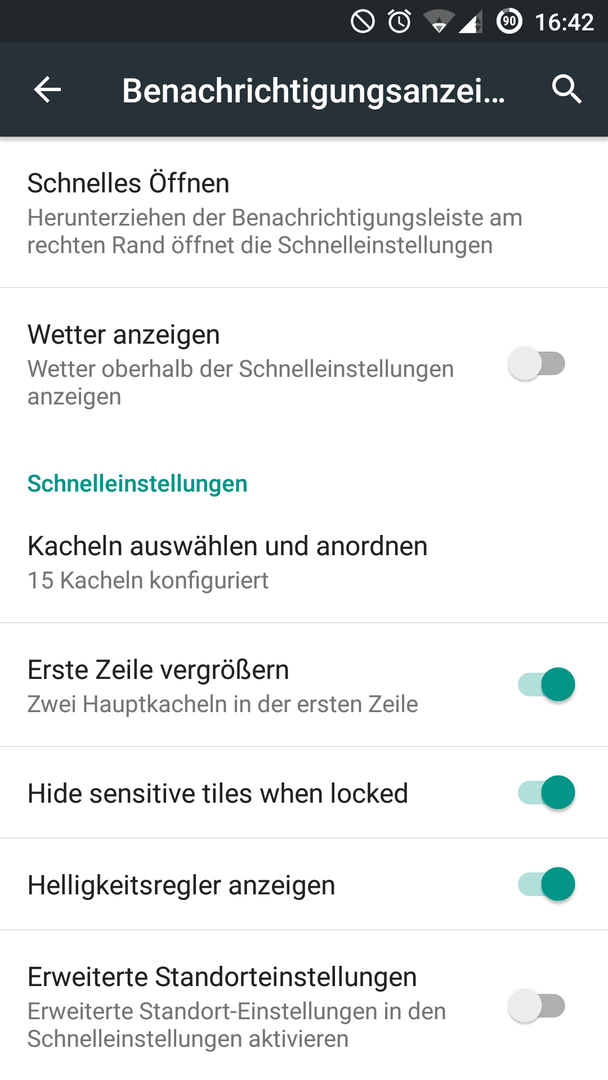Enable the Wetter anzeigen switch
Image resolution: width=608 pixels, height=1080 pixels.
pyautogui.click(x=536, y=364)
